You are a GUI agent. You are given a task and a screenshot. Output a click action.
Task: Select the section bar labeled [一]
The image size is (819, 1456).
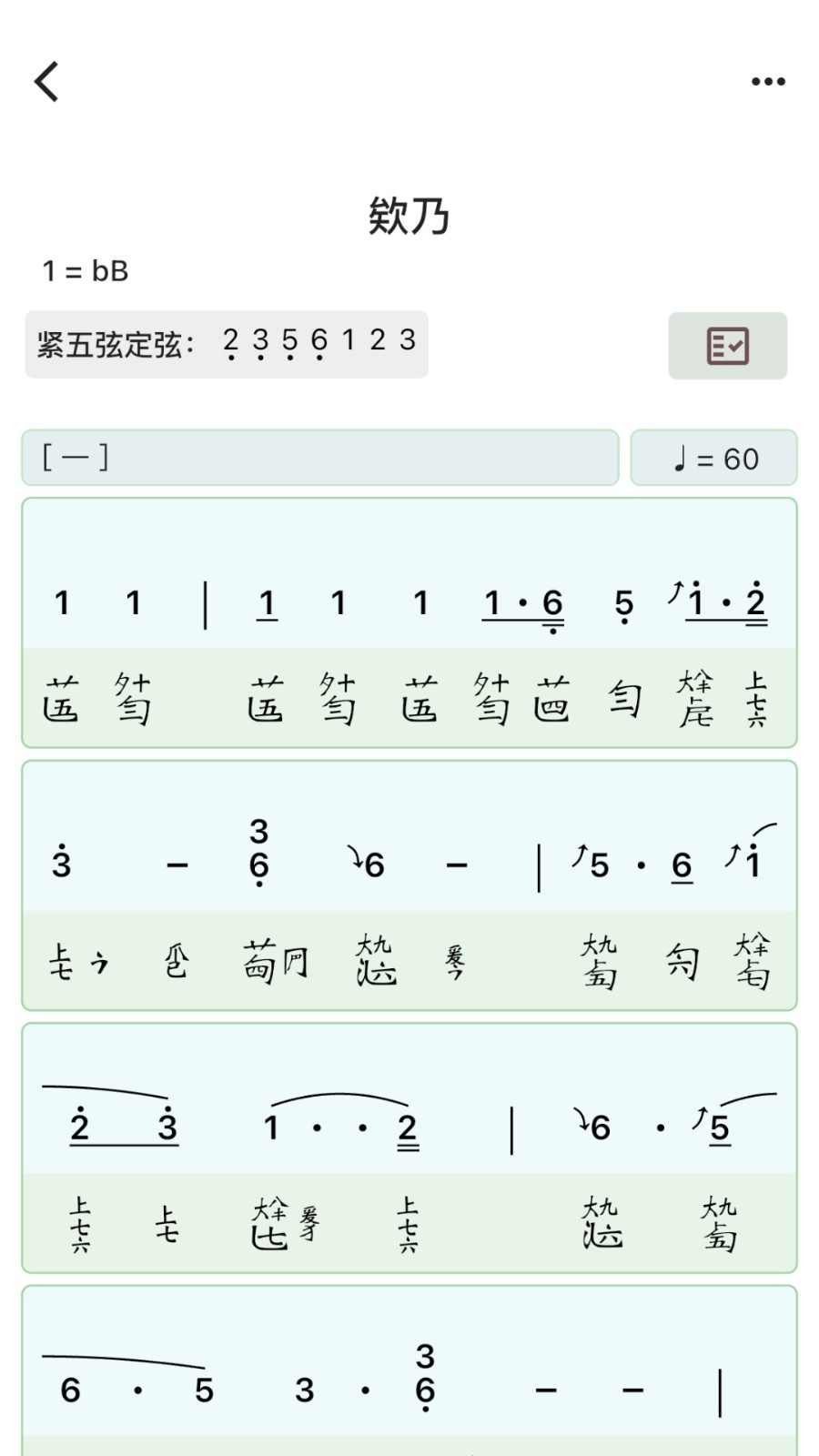click(319, 458)
